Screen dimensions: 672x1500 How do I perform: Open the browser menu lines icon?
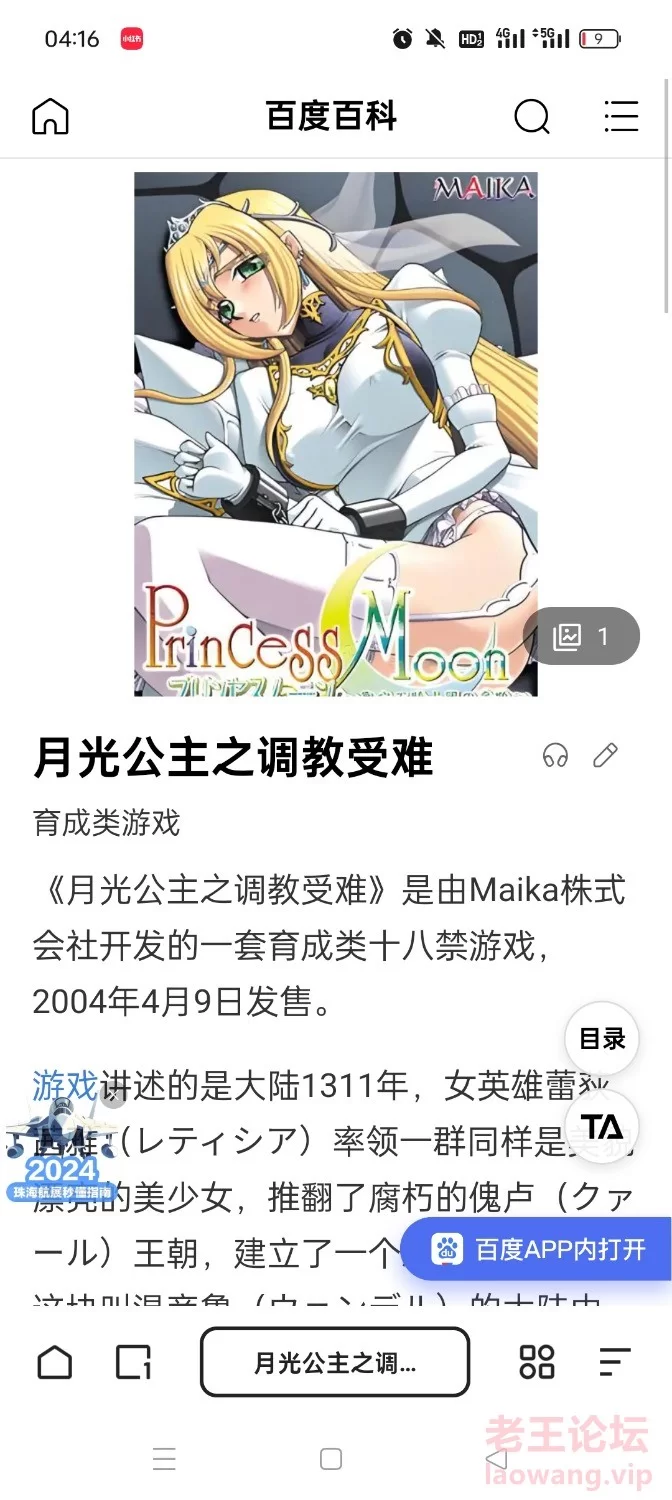pos(614,1361)
